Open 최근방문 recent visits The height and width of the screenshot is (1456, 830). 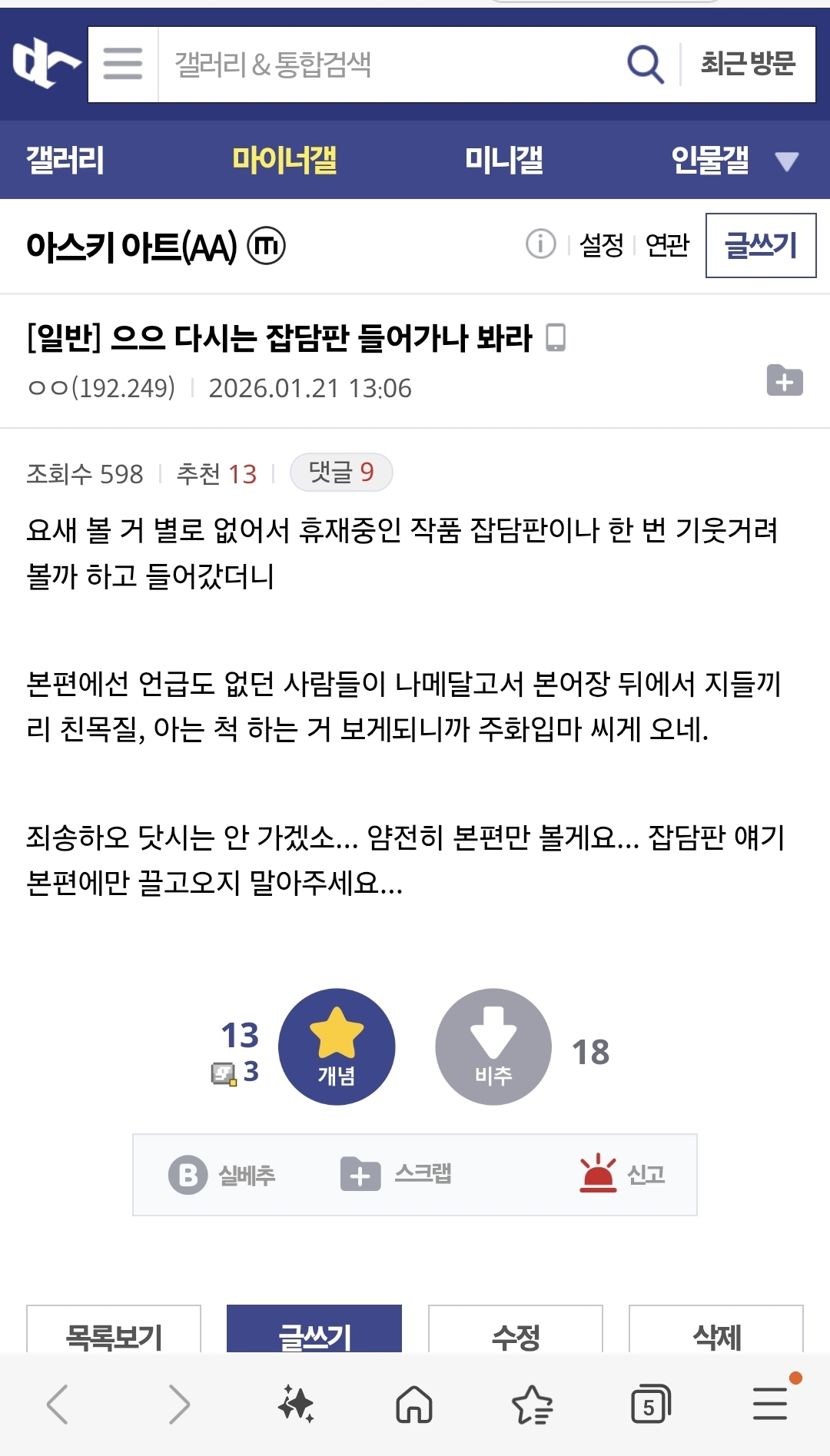[x=748, y=65]
